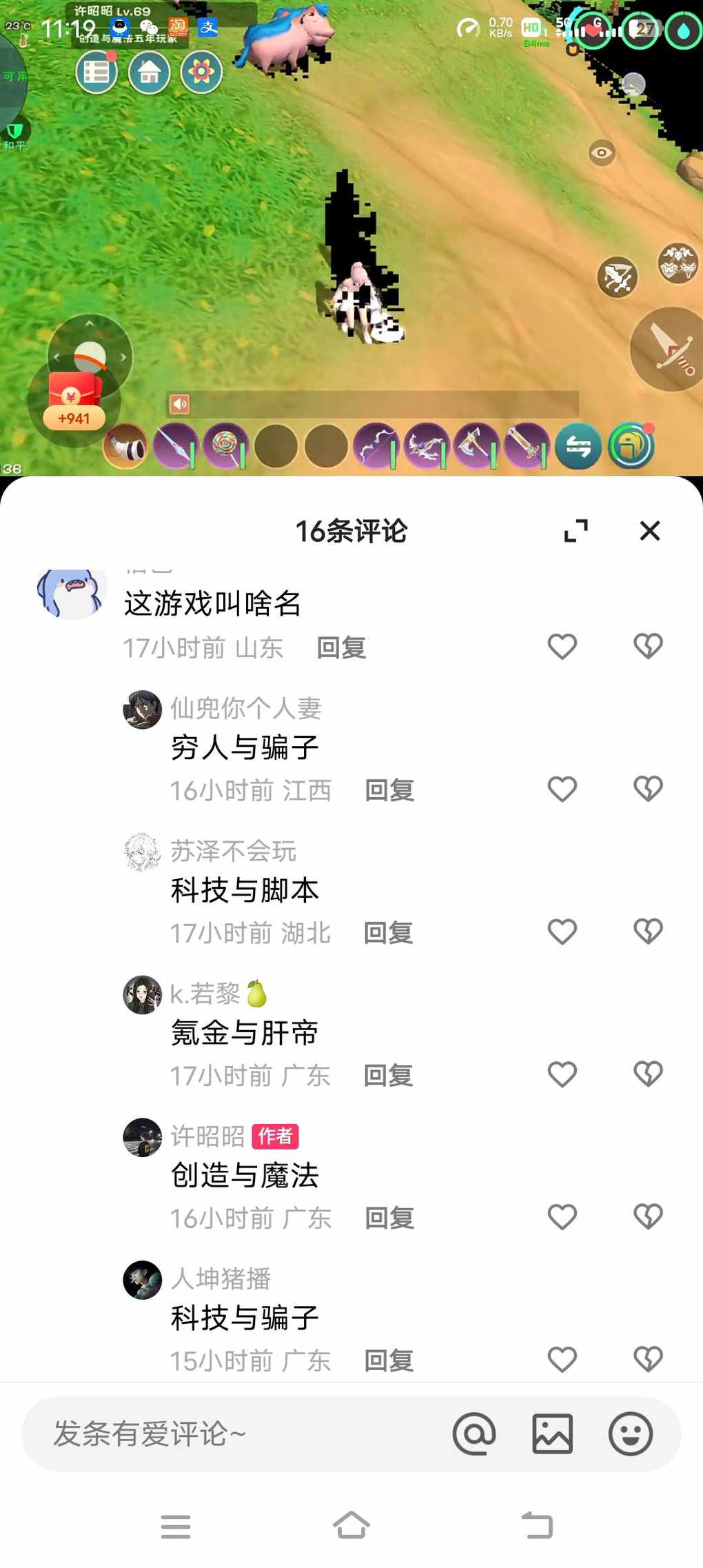The image size is (703, 1568).
Task: Like the author's comment 创造与魔法
Action: (x=562, y=1217)
